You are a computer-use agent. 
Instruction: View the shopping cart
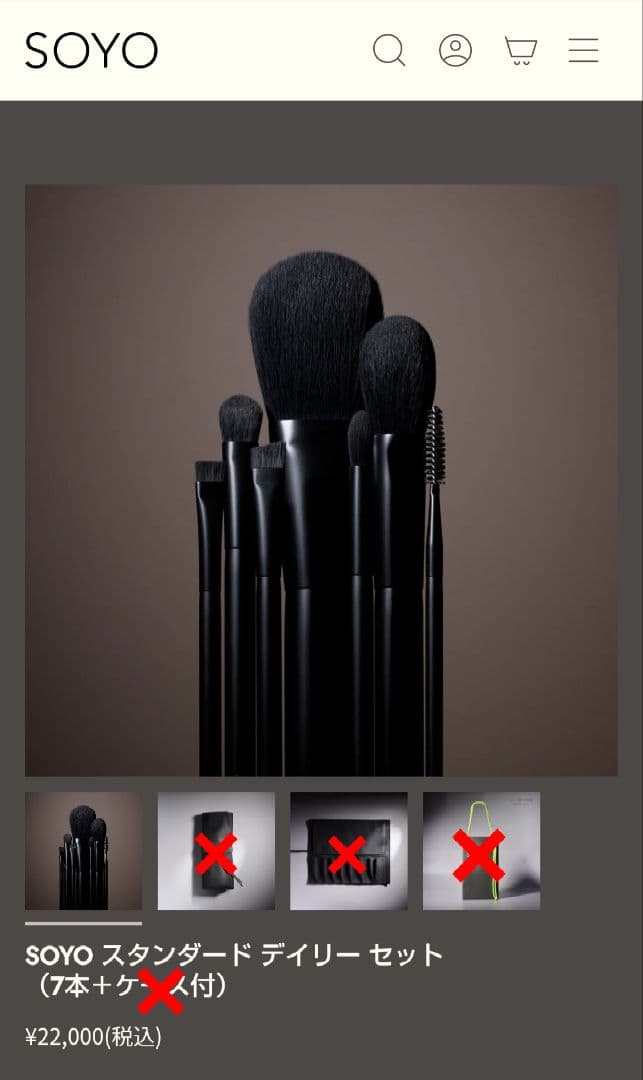pyautogui.click(x=520, y=51)
